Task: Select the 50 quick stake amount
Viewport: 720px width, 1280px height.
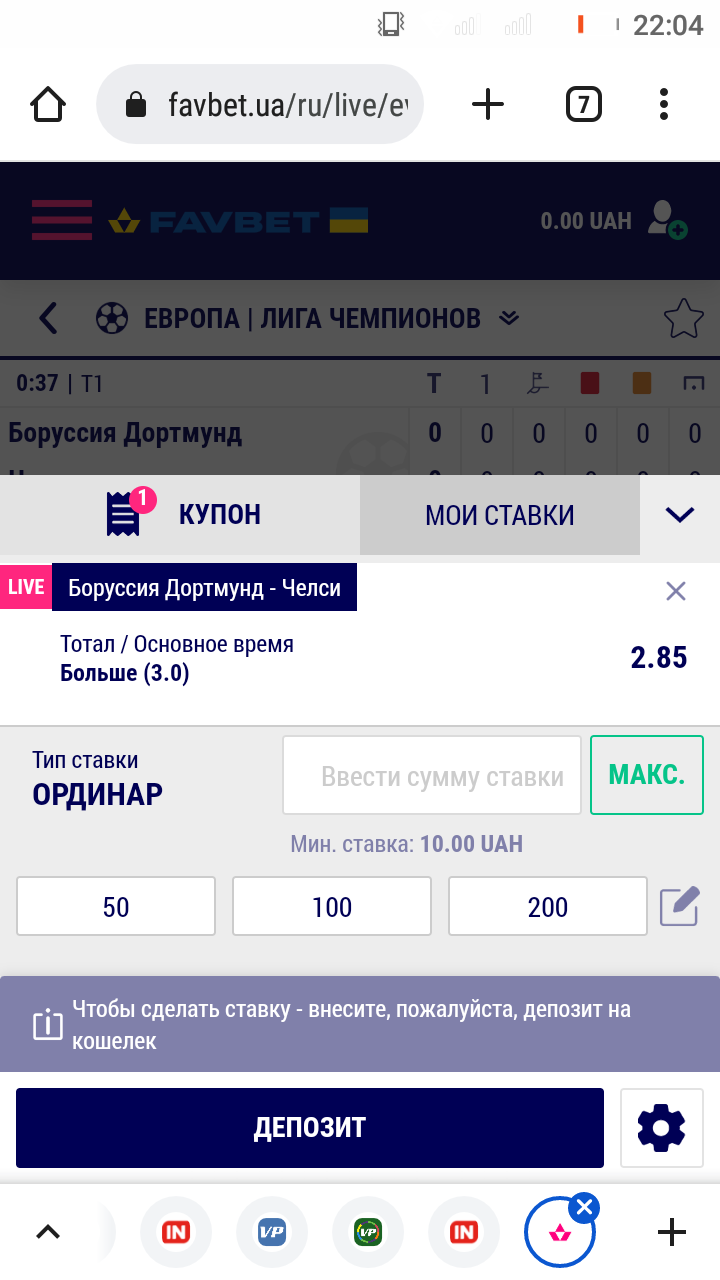Action: click(x=116, y=906)
